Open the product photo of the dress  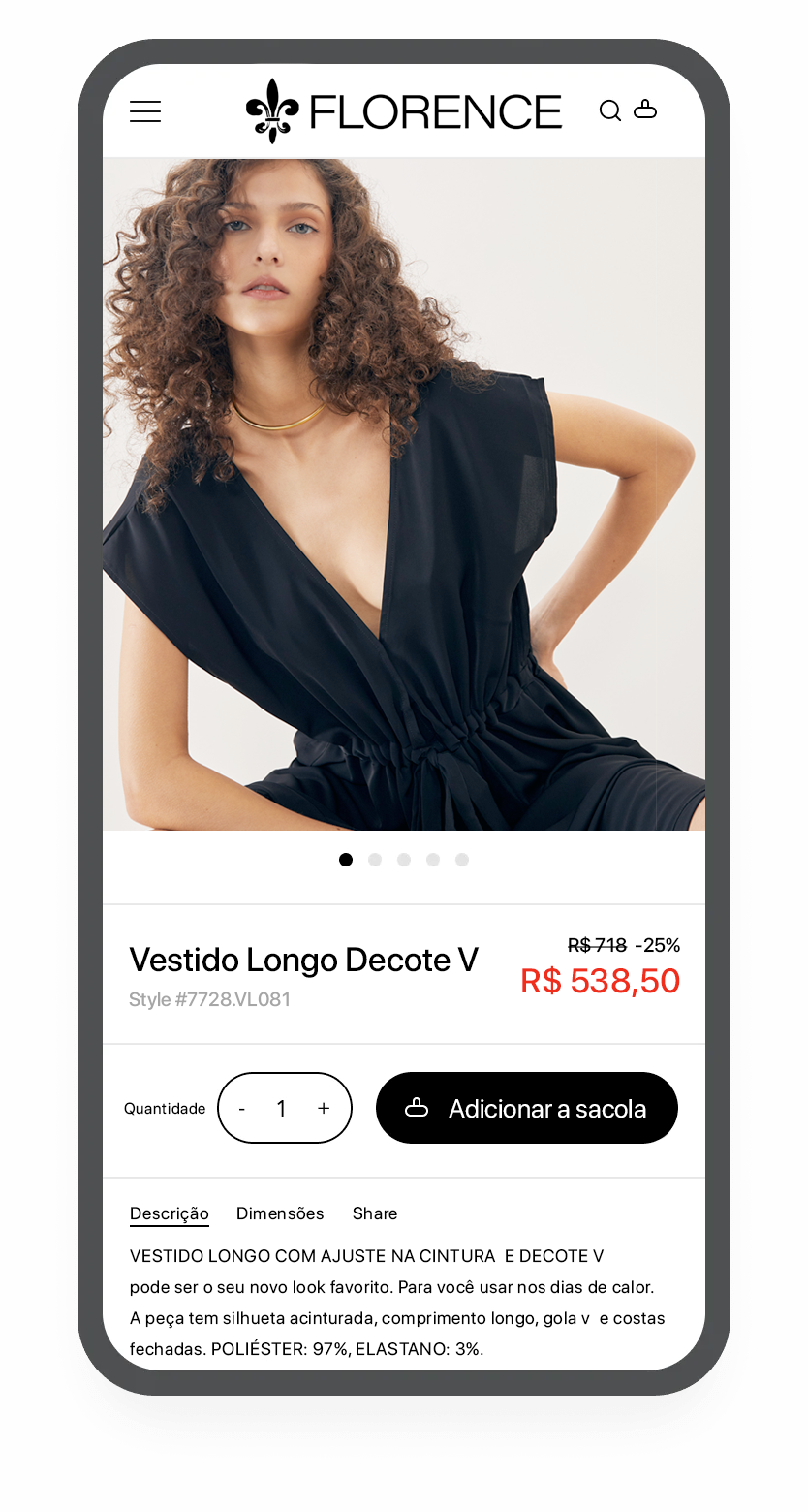[403, 494]
